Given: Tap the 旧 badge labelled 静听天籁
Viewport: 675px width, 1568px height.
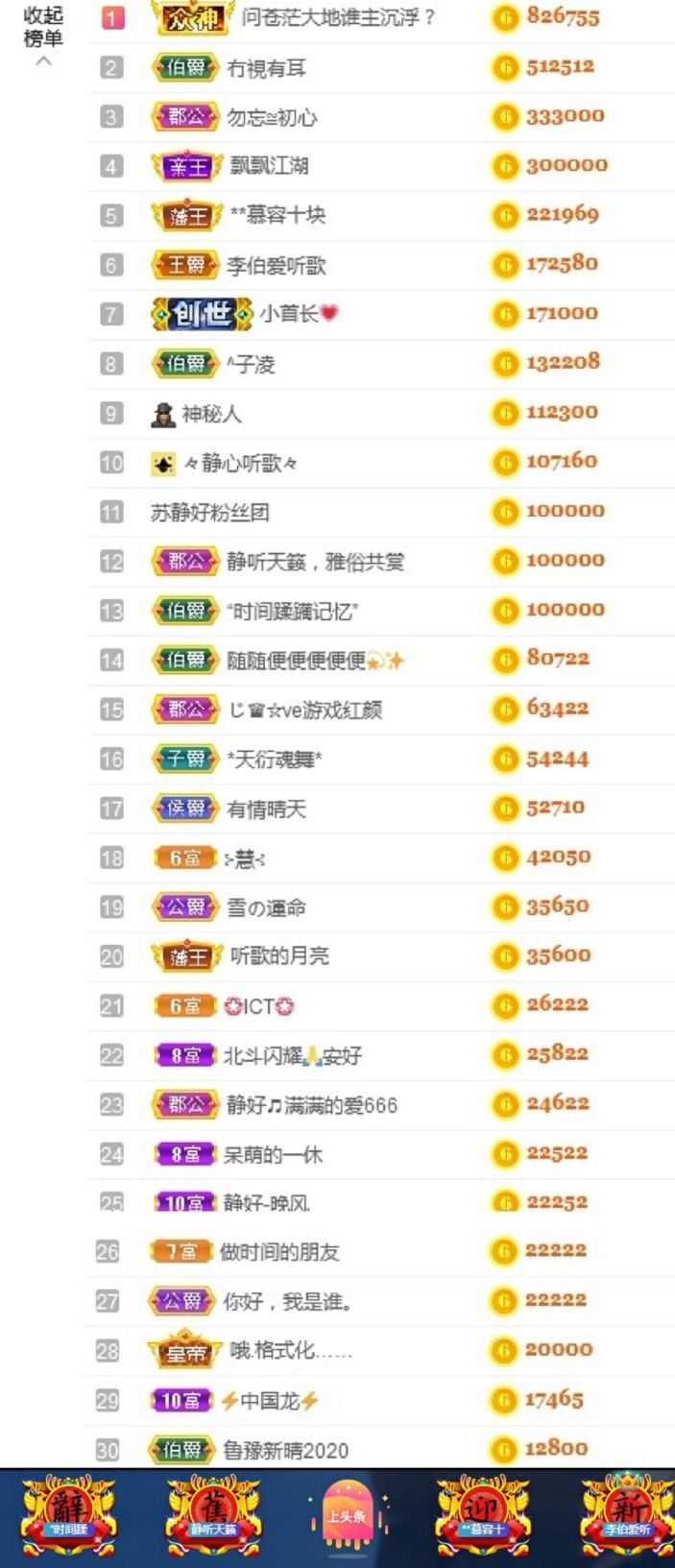Looking at the screenshot, I should (x=213, y=1517).
